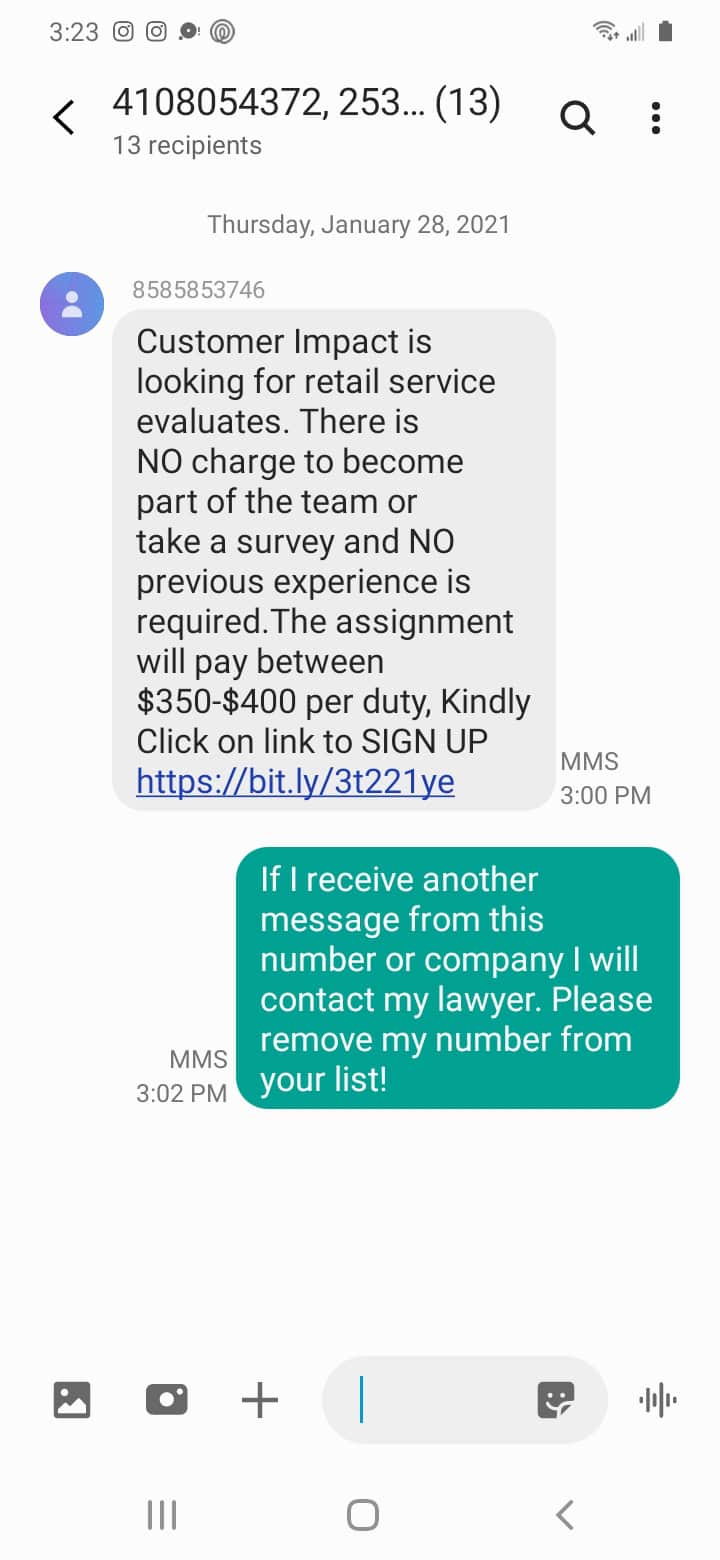This screenshot has width=720, height=1560.
Task: Open the conversation title showing 13 recipients
Action: [305, 101]
